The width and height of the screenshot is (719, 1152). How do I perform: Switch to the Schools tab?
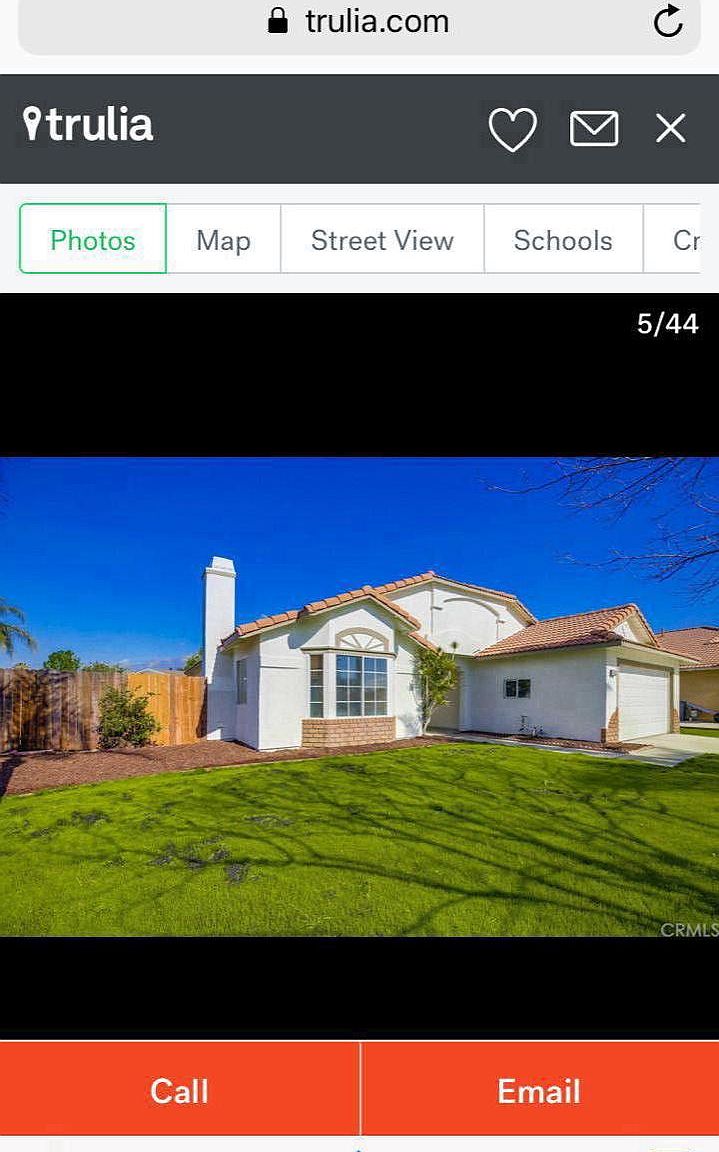[x=563, y=240]
